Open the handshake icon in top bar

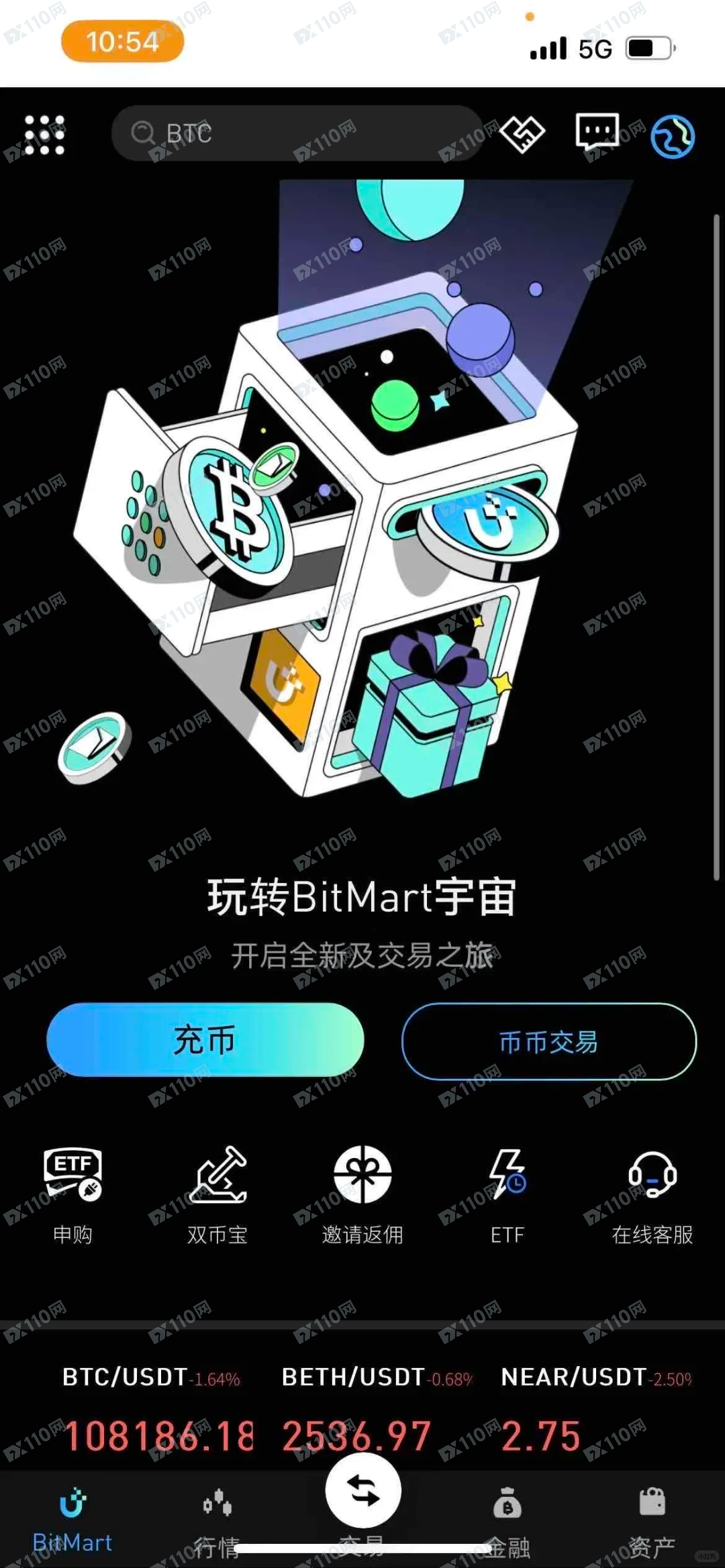click(522, 134)
